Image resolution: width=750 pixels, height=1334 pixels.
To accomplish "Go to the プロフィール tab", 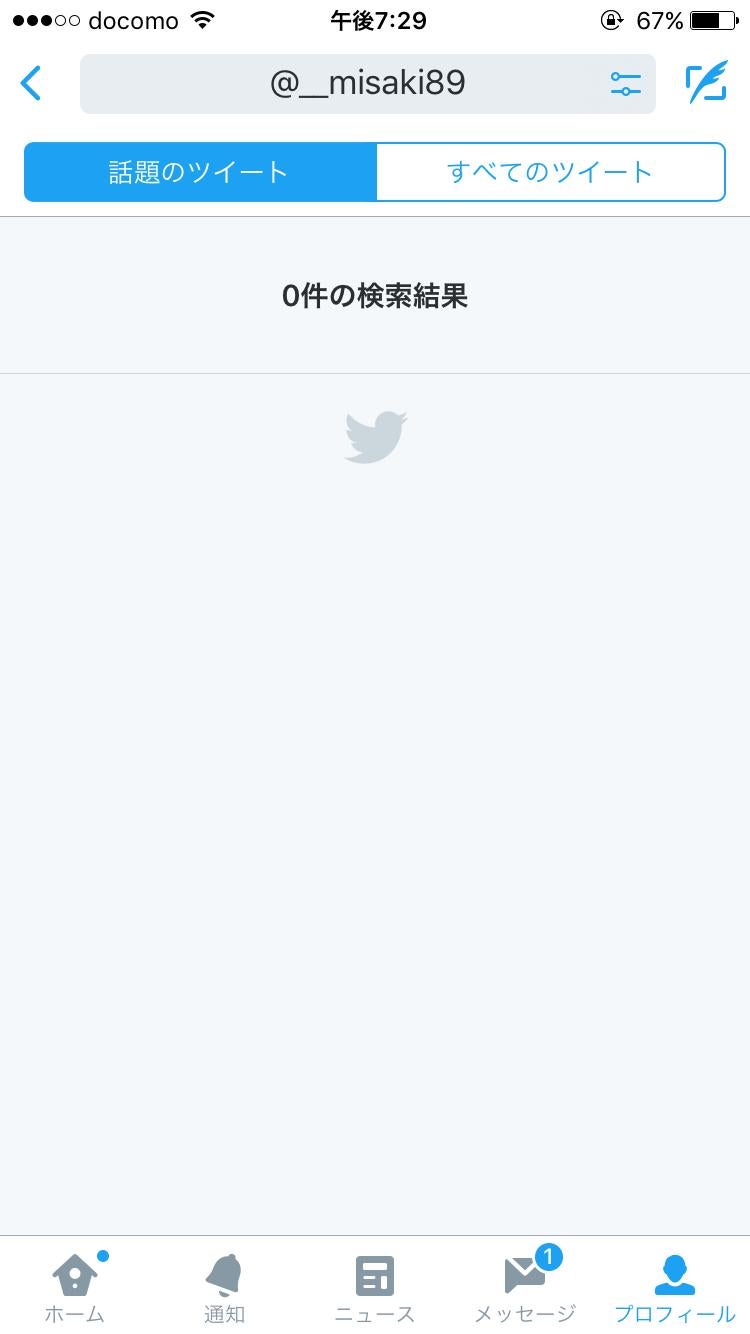I will click(x=674, y=1288).
